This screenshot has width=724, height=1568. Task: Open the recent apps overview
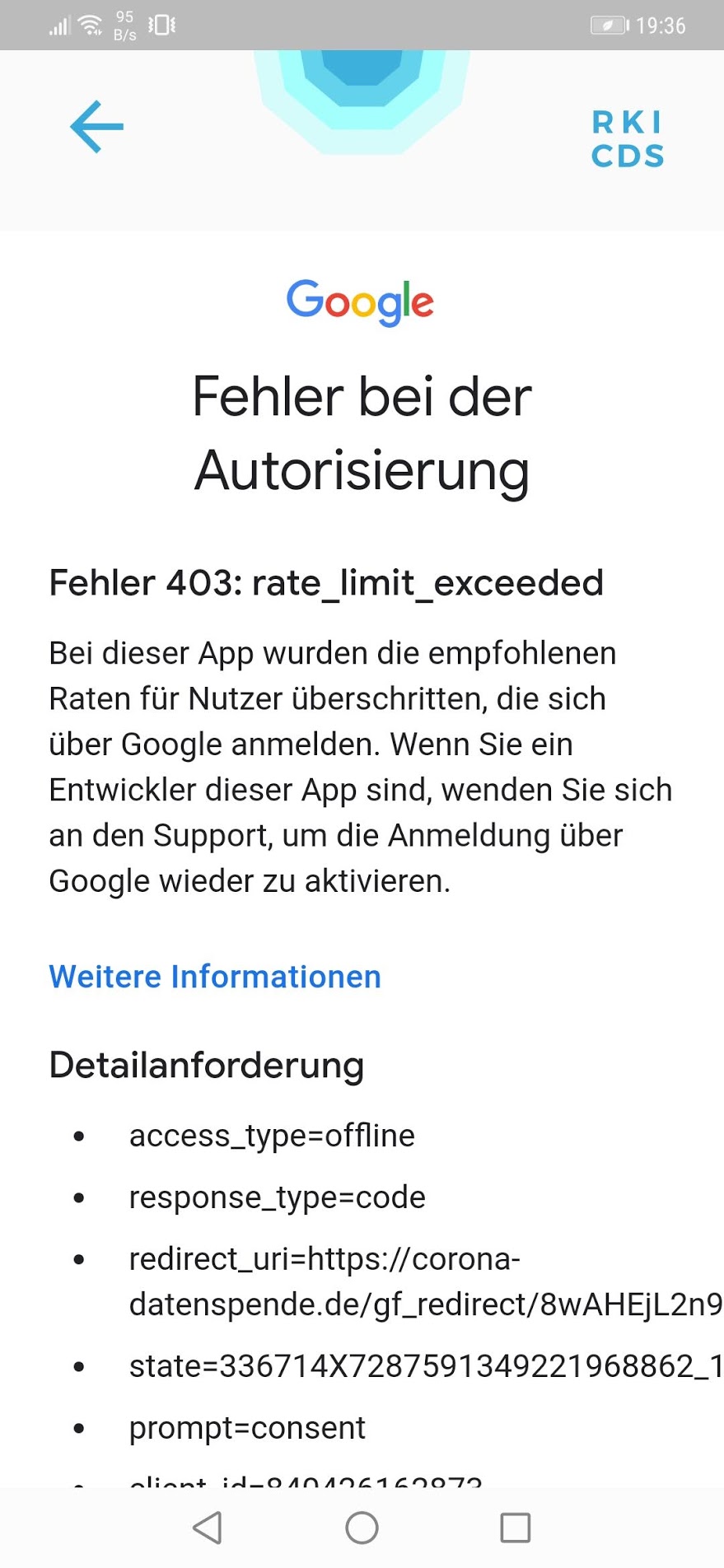[x=516, y=1528]
